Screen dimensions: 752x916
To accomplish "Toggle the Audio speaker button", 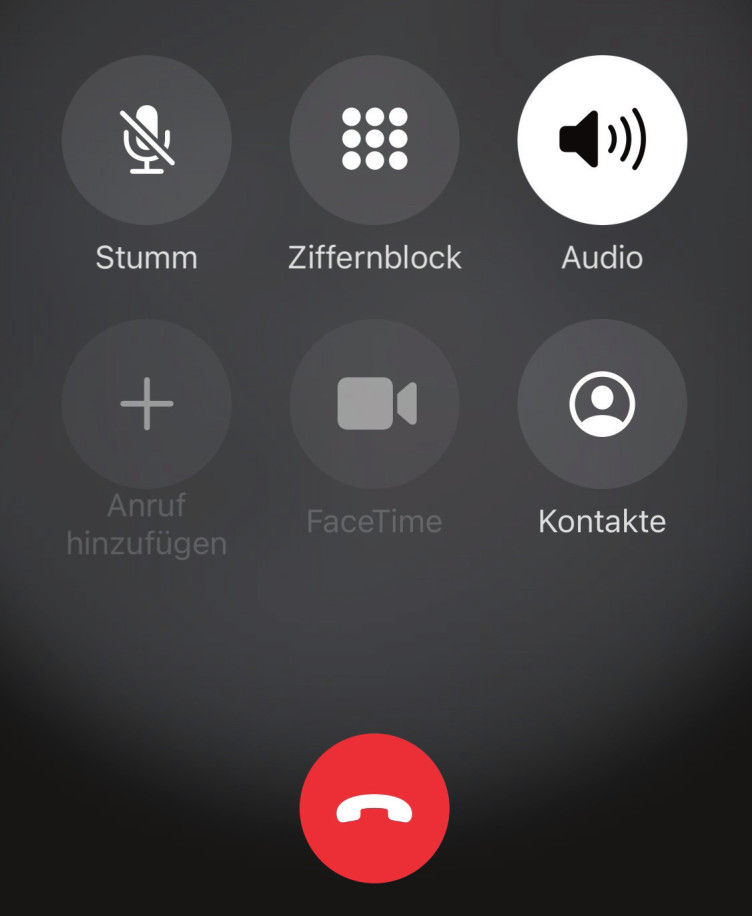I will (x=602, y=140).
